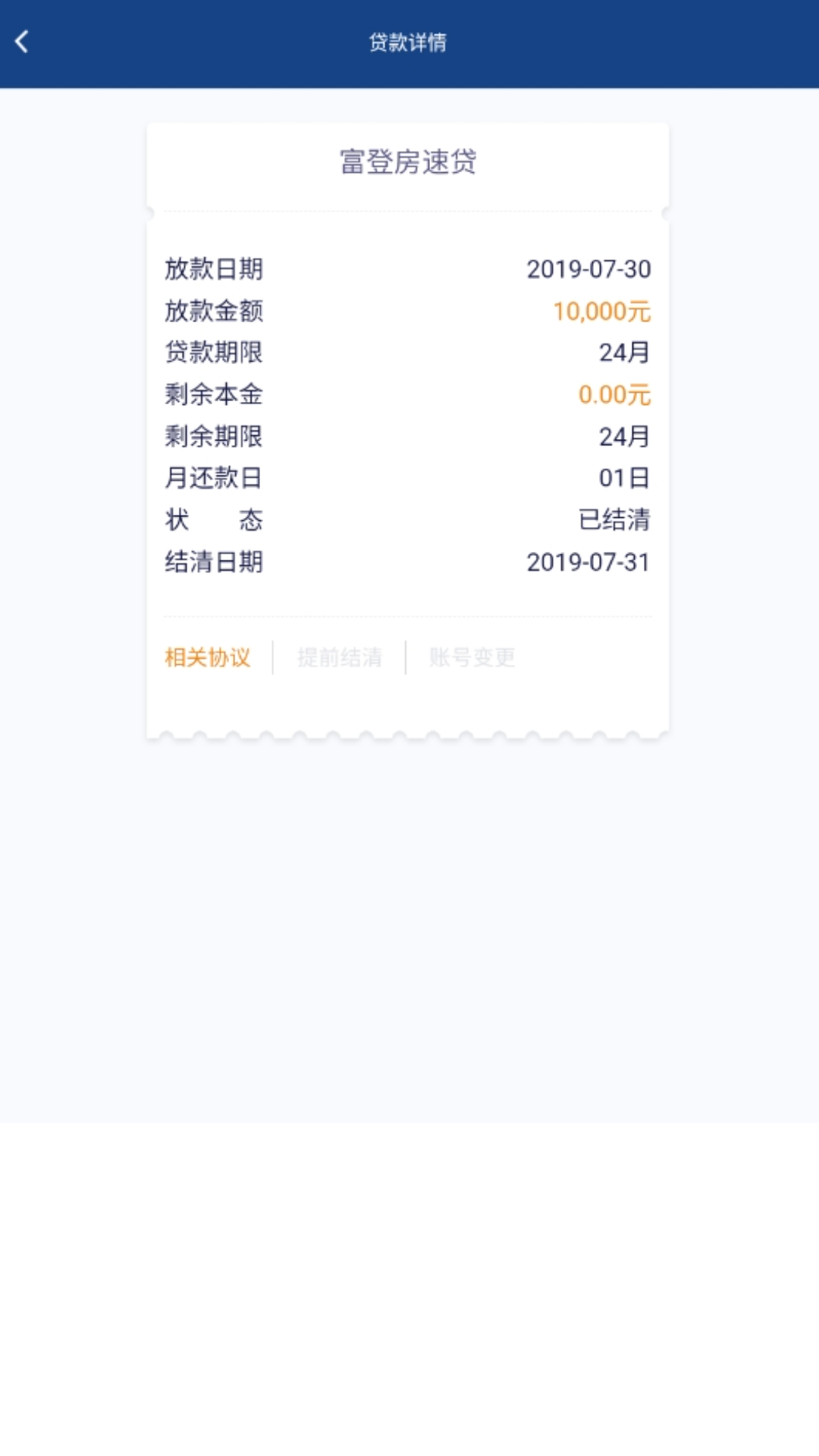Open the 相关协议 link
This screenshot has height=1456, width=819.
click(x=207, y=657)
